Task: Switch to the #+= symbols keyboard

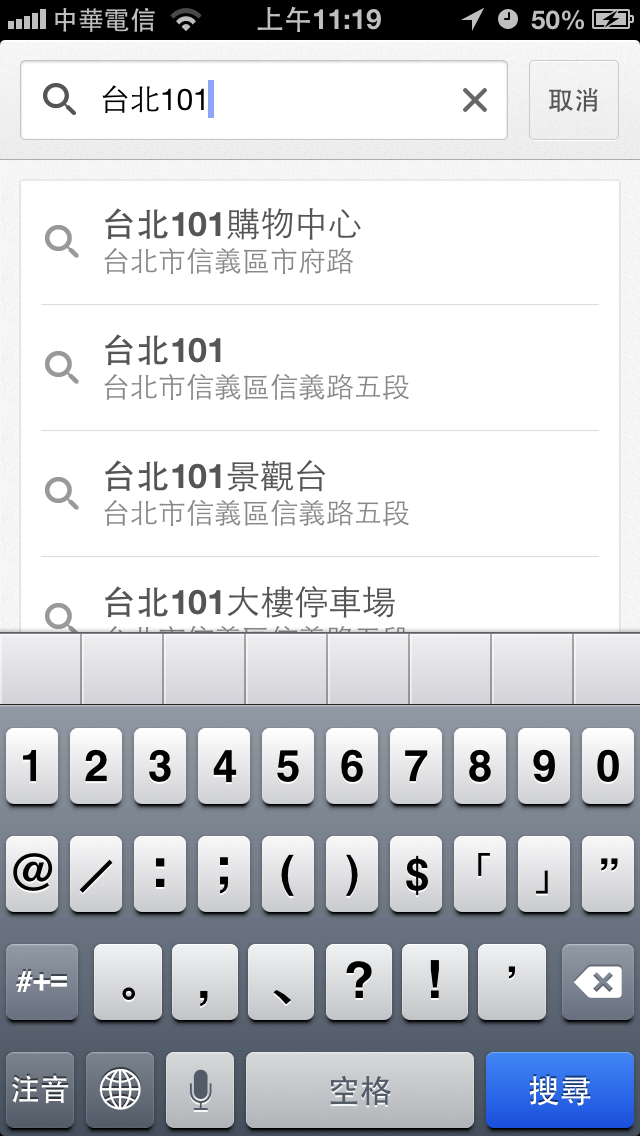Action: (42, 982)
